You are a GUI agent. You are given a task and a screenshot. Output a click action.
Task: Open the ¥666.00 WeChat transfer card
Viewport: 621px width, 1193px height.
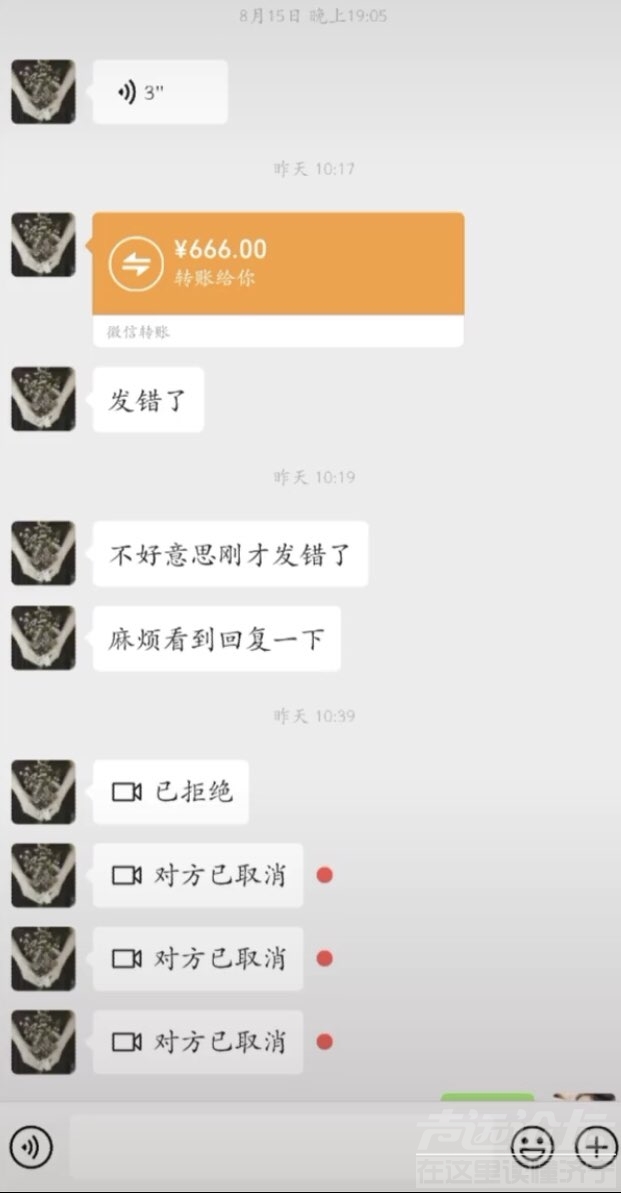(x=277, y=265)
